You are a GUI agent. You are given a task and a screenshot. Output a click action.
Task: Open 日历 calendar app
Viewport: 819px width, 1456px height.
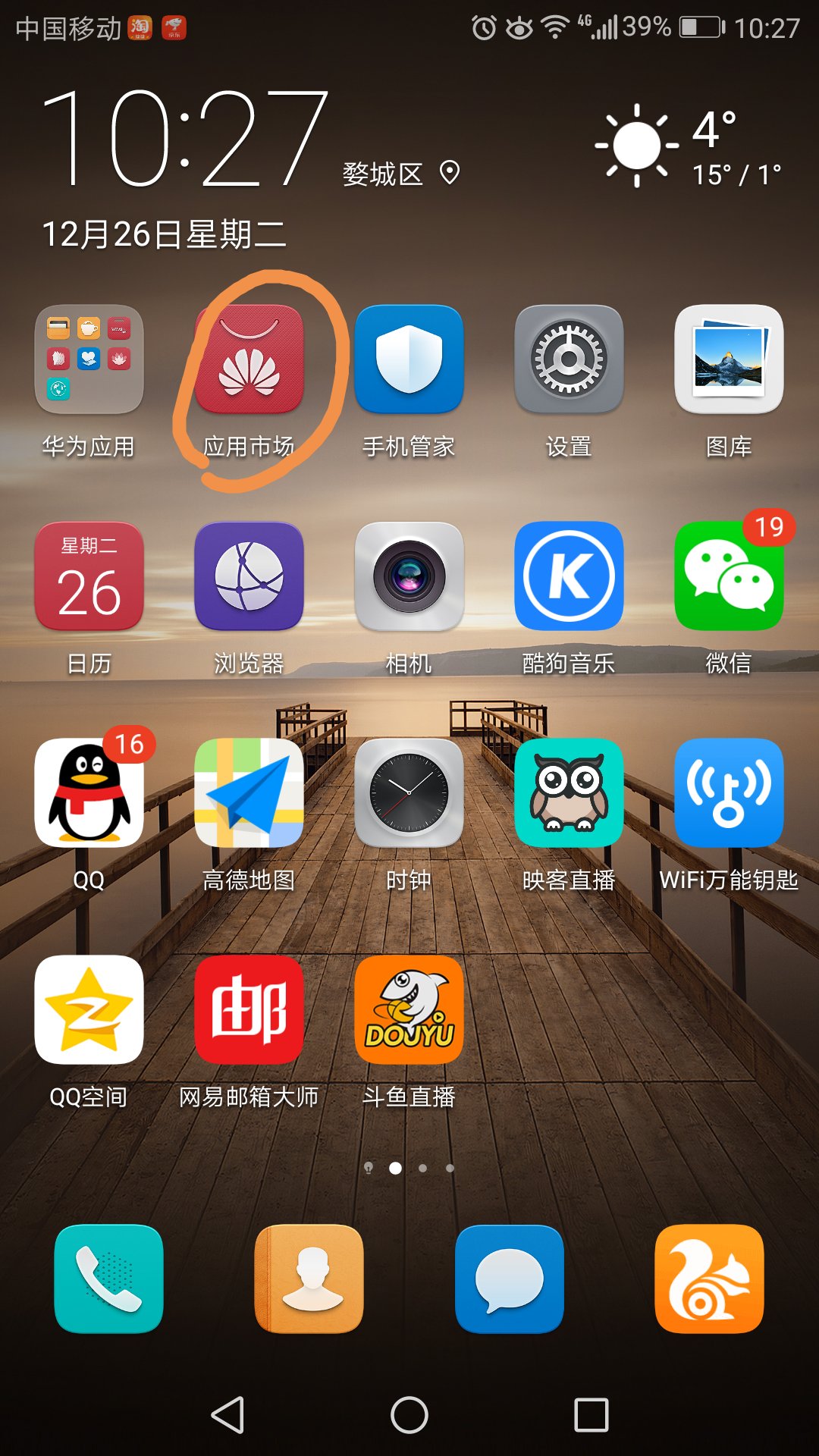click(89, 576)
